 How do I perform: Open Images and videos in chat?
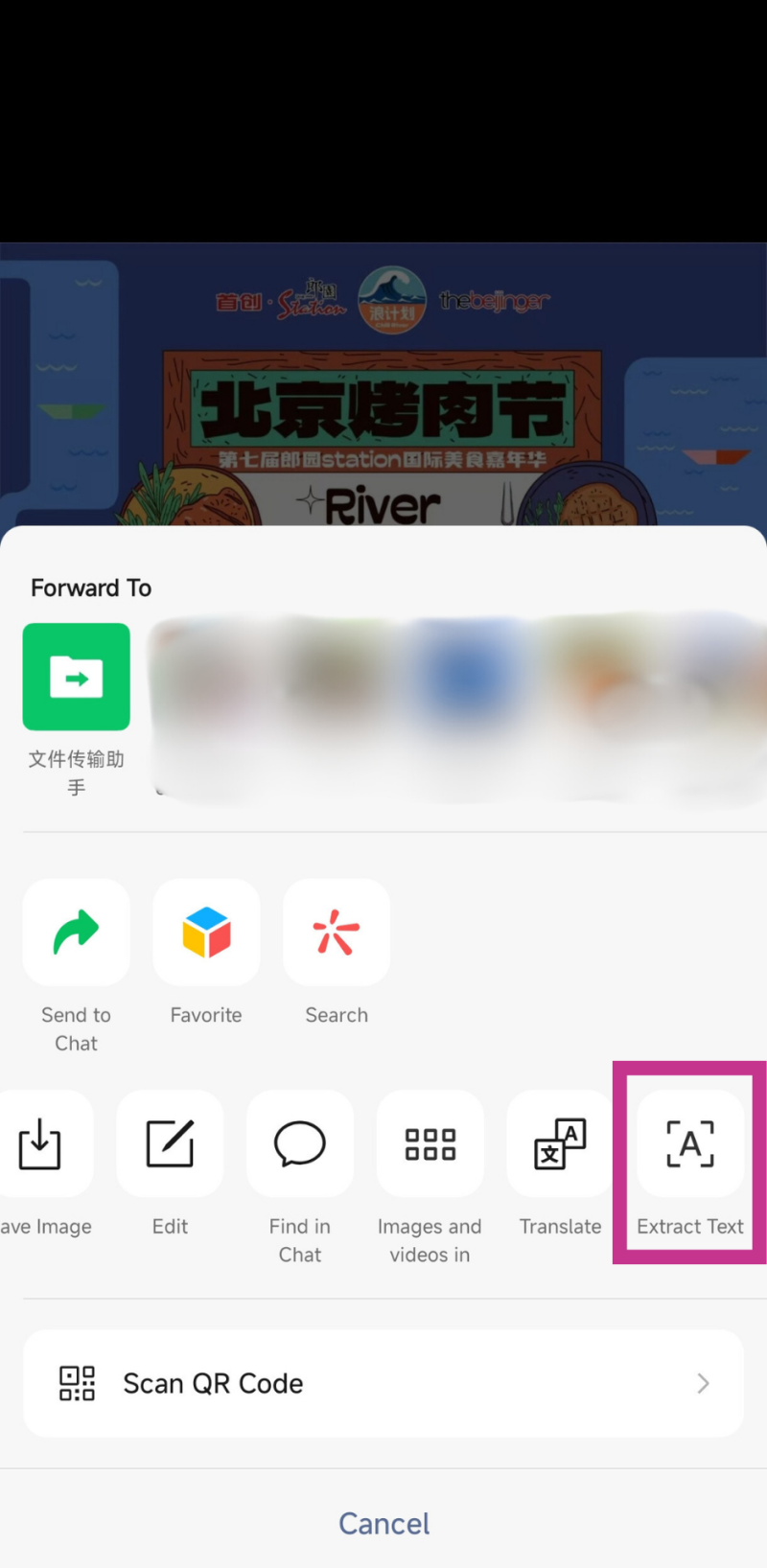tap(430, 1143)
